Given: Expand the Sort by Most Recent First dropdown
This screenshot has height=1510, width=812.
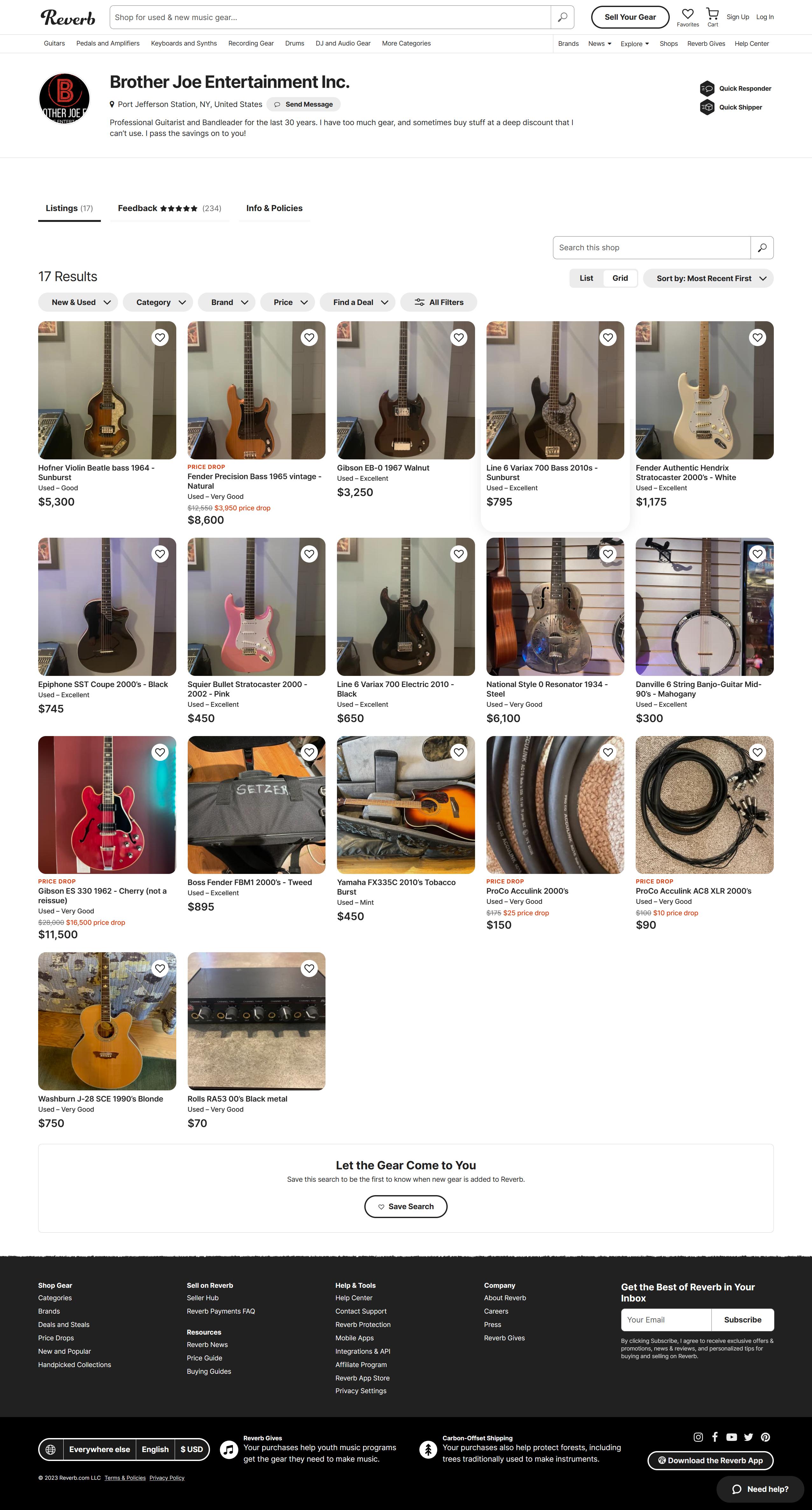Looking at the screenshot, I should (708, 279).
